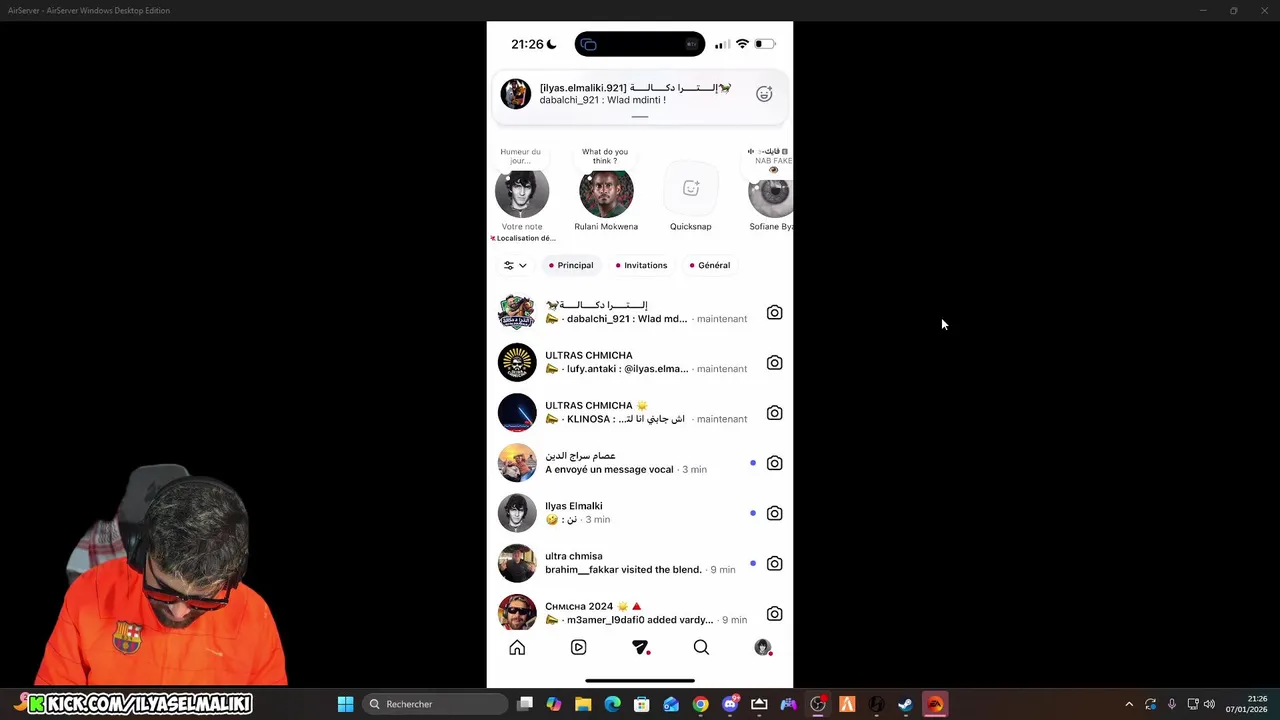View Rulani Mokwena's note
This screenshot has height=720, width=1280.
point(606,193)
